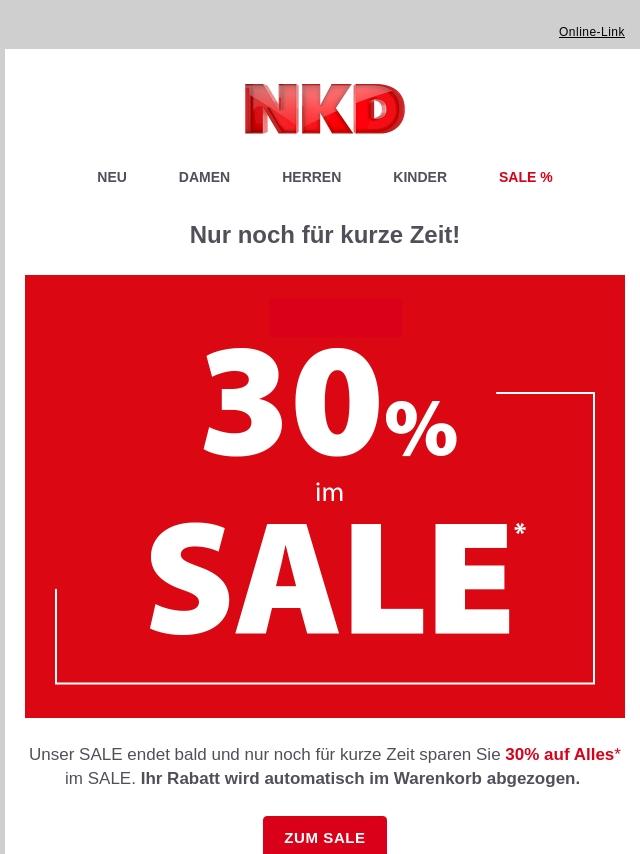Open the DAMEN section

(204, 177)
